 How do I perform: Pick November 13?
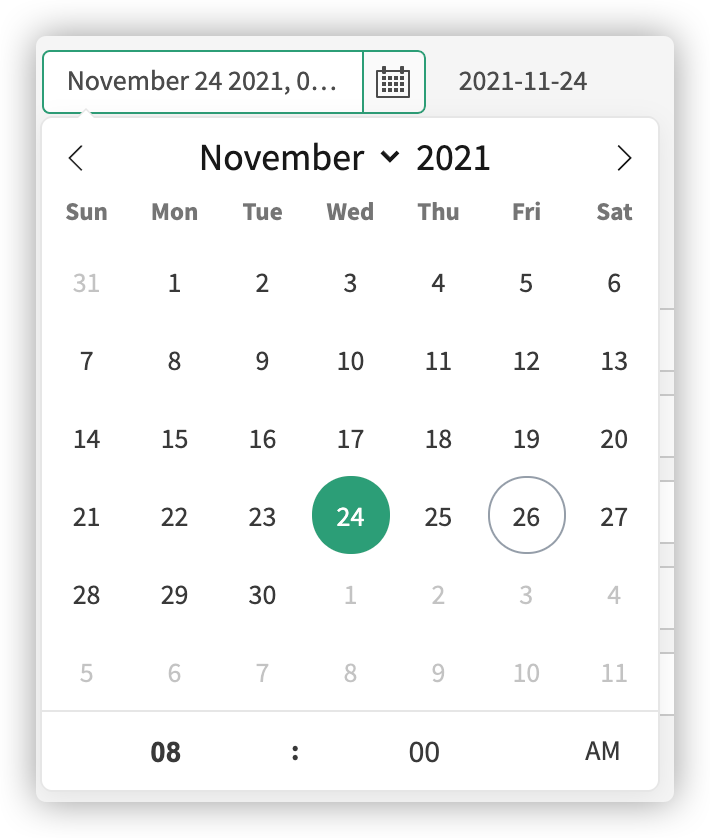click(x=614, y=361)
